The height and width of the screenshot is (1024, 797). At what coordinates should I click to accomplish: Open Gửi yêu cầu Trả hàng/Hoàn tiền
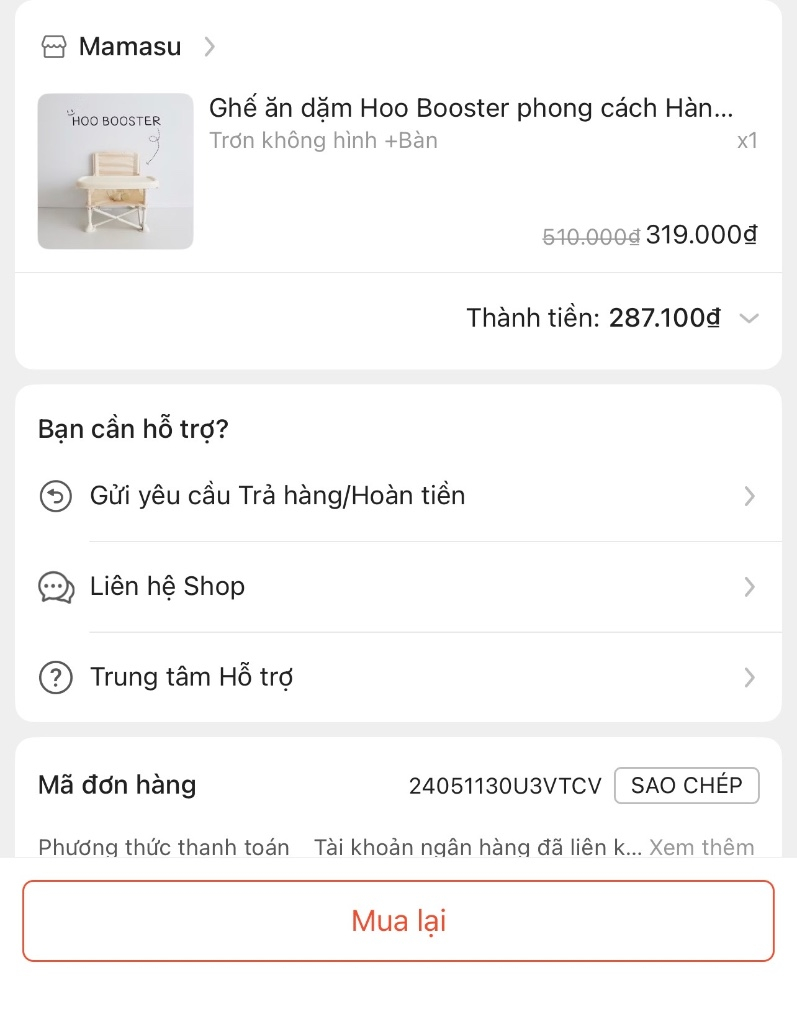click(x=278, y=496)
